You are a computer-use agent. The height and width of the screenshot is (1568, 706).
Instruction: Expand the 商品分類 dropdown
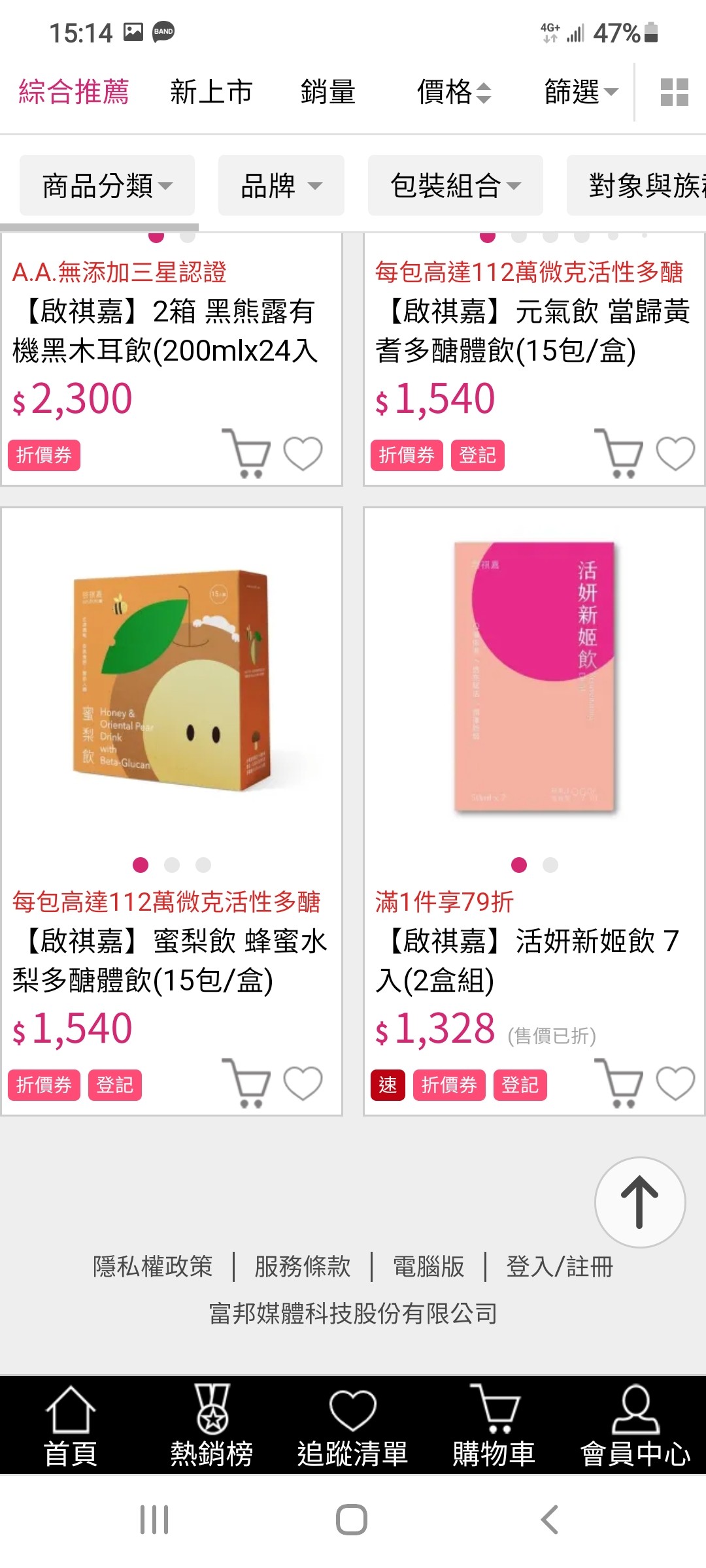point(107,186)
